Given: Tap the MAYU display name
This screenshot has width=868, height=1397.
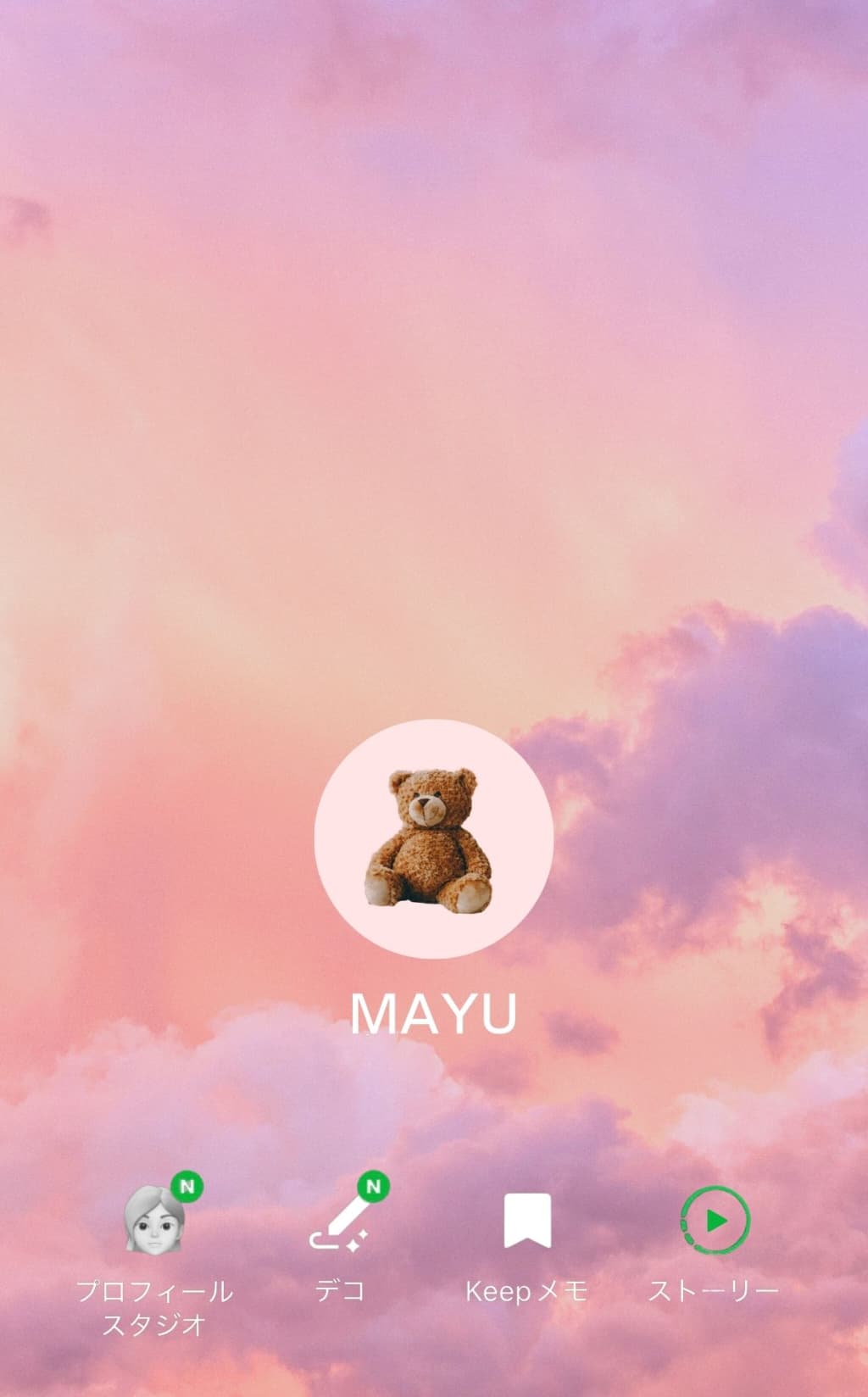Looking at the screenshot, I should coord(433,1013).
